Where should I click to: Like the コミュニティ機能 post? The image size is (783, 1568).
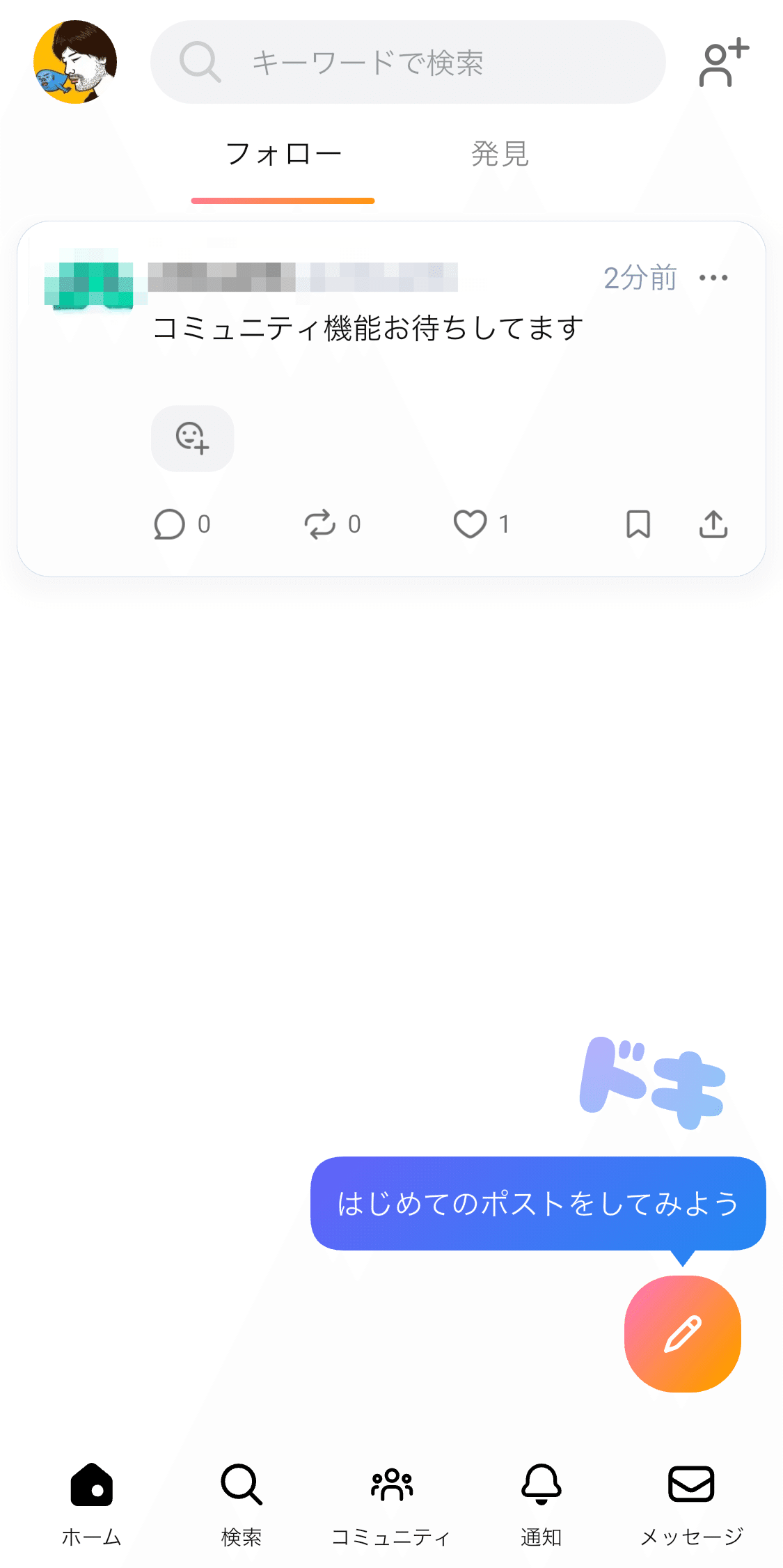pos(470,524)
